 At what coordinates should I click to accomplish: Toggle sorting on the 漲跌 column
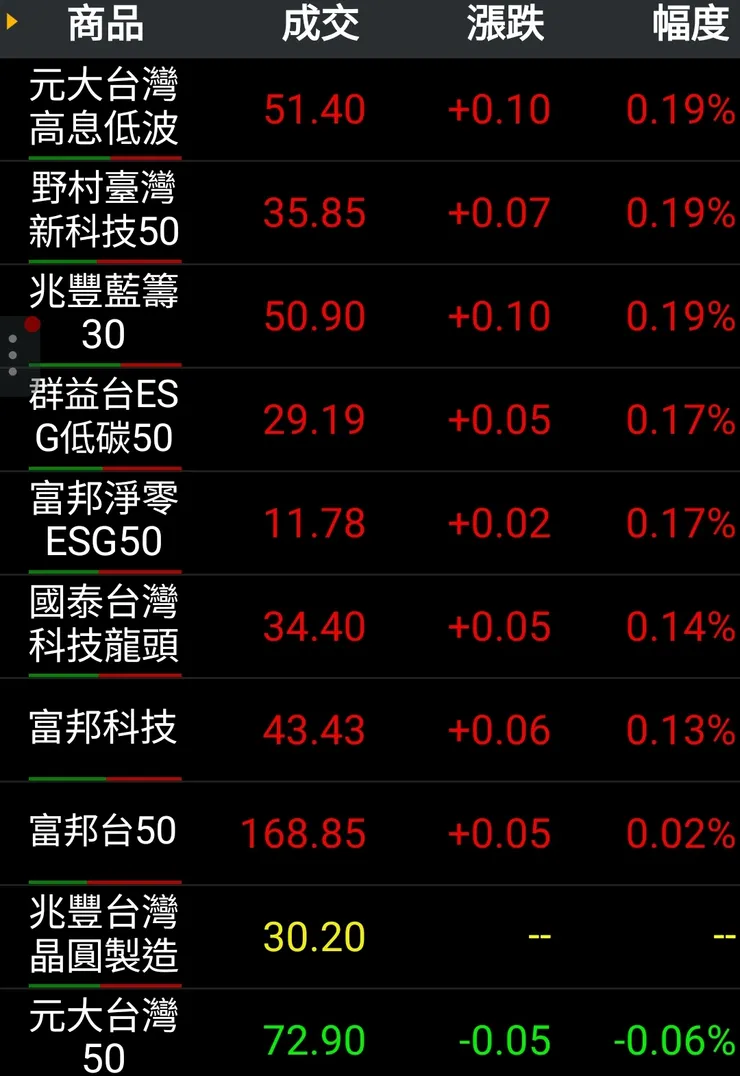[x=505, y=28]
